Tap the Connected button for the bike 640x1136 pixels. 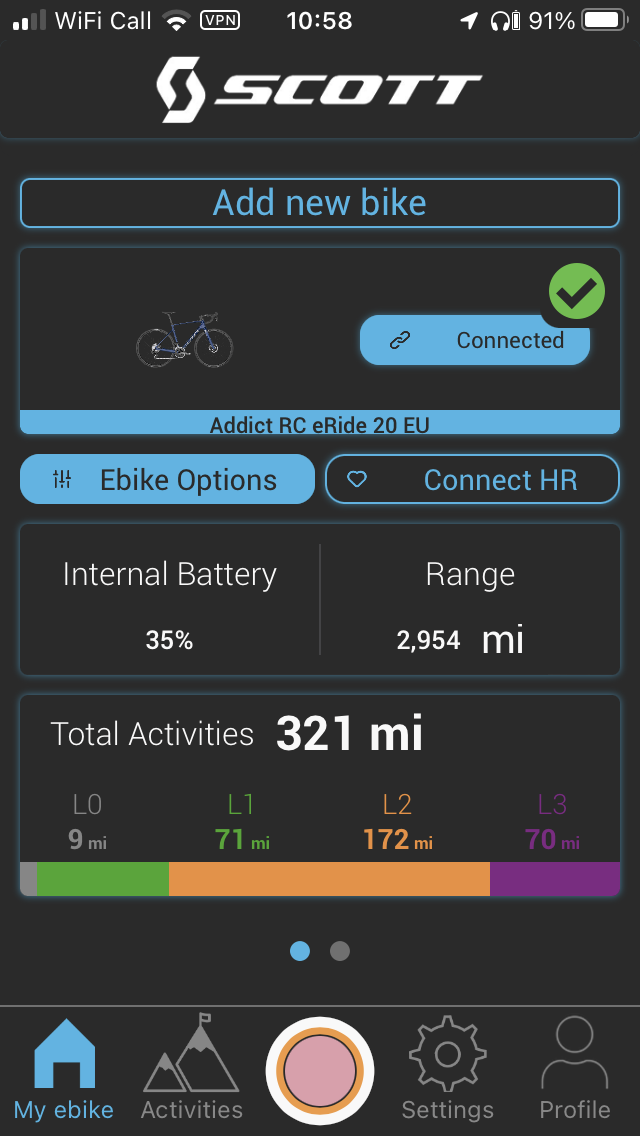click(475, 341)
